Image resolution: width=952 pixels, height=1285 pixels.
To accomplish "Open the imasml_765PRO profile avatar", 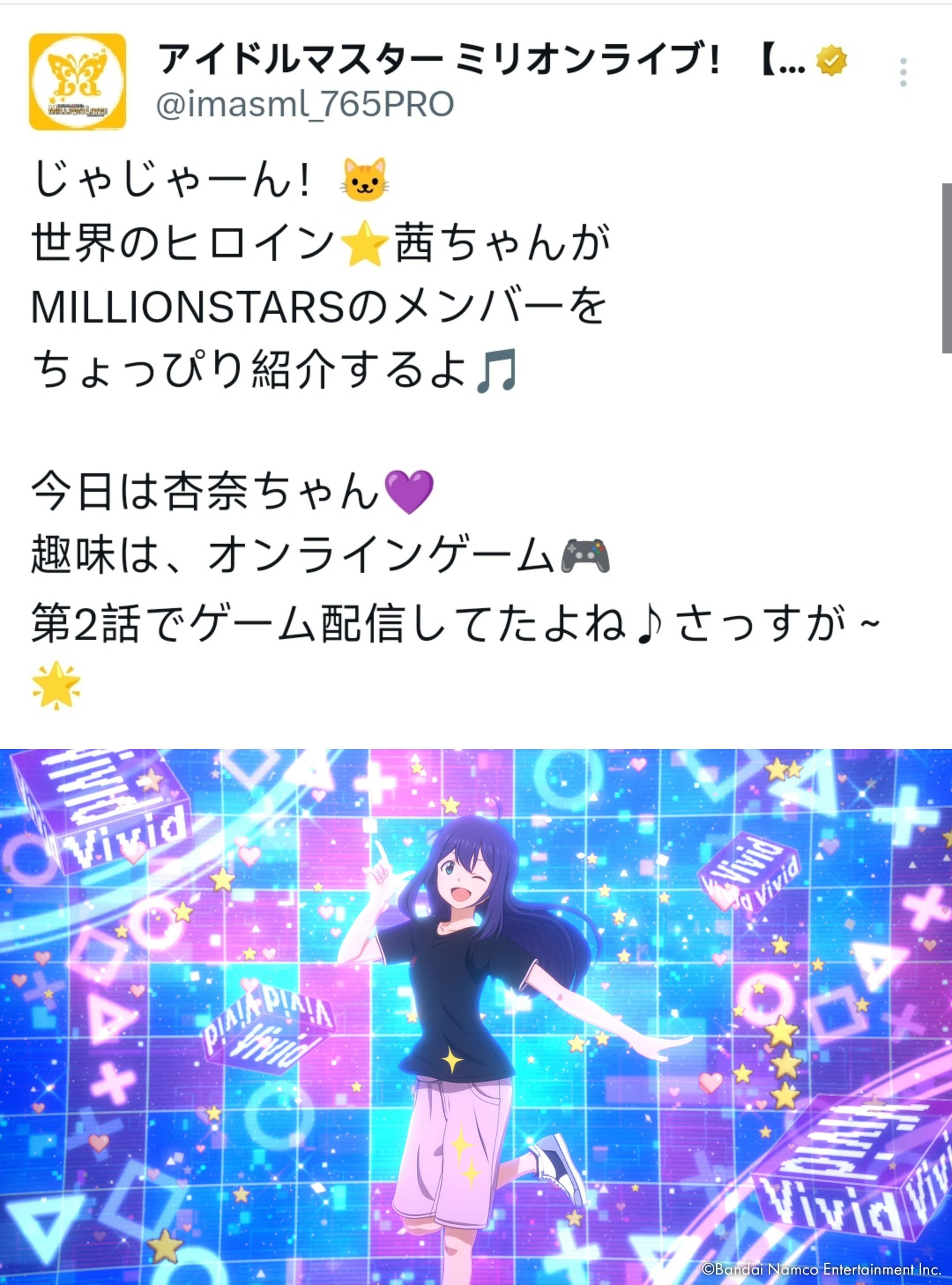I will (77, 82).
